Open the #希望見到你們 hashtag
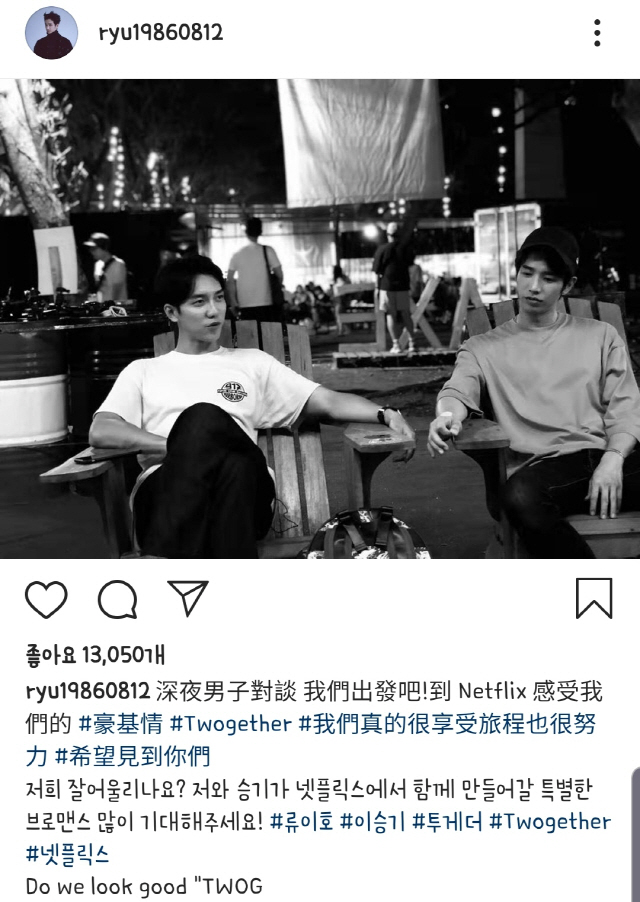 [132, 756]
